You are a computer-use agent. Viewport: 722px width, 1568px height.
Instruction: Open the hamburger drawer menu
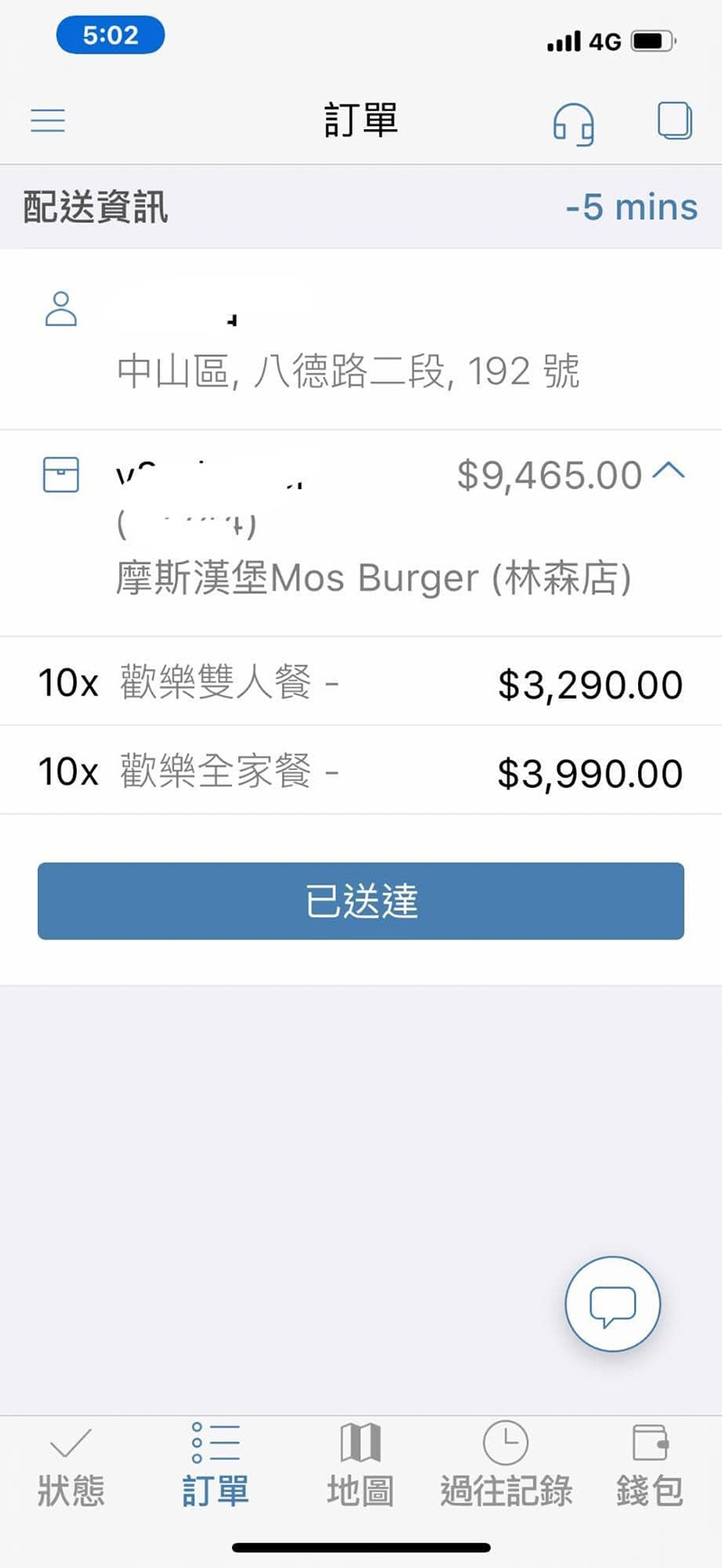click(x=48, y=120)
